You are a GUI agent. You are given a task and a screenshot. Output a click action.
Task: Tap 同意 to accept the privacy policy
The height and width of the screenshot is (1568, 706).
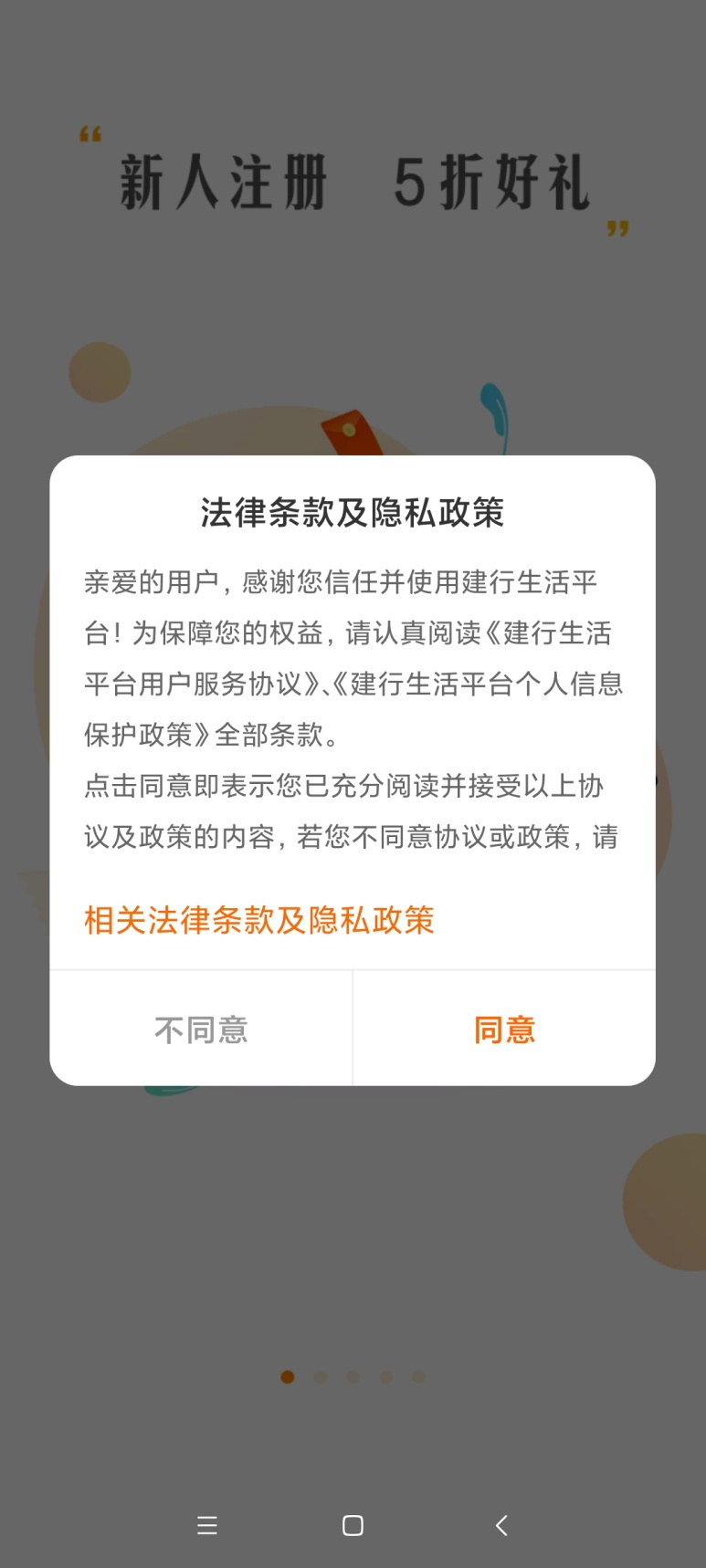(504, 1030)
